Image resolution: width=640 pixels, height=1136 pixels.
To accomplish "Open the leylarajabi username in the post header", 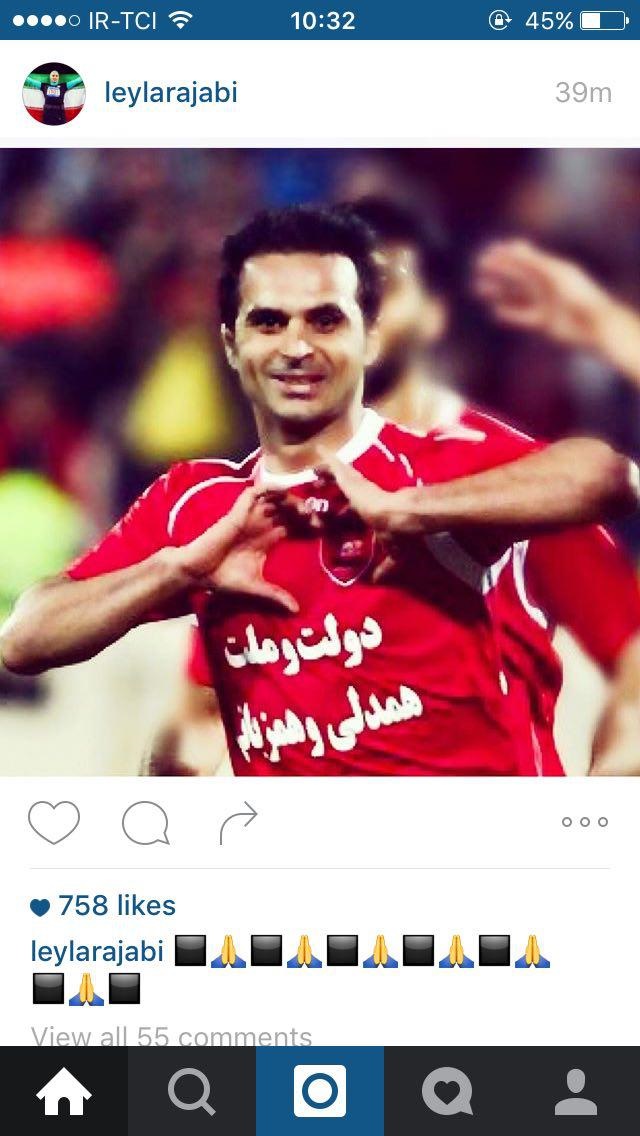I will click(x=171, y=93).
